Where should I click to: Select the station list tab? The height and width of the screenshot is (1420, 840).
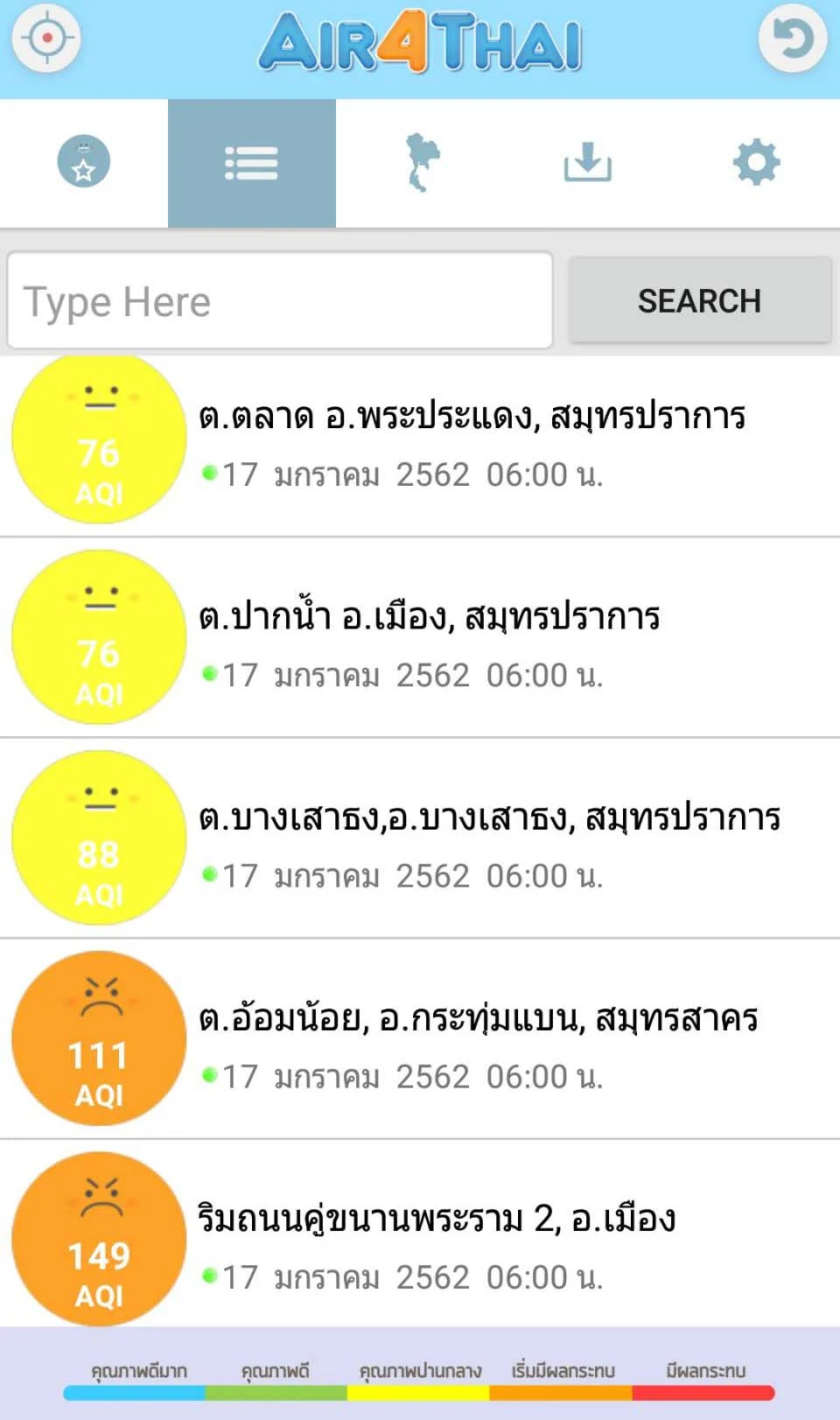click(252, 163)
